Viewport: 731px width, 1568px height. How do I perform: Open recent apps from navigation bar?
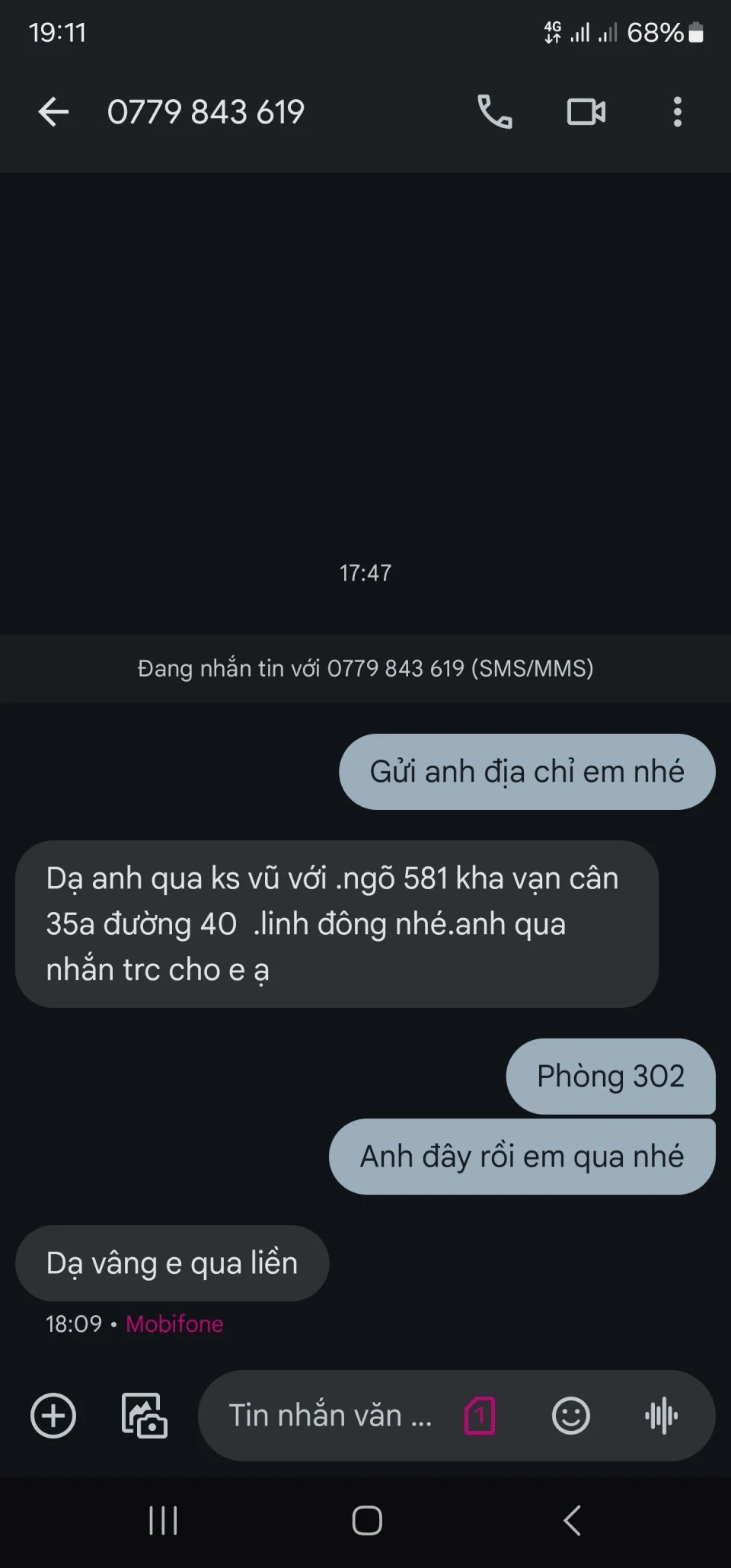[x=163, y=1521]
